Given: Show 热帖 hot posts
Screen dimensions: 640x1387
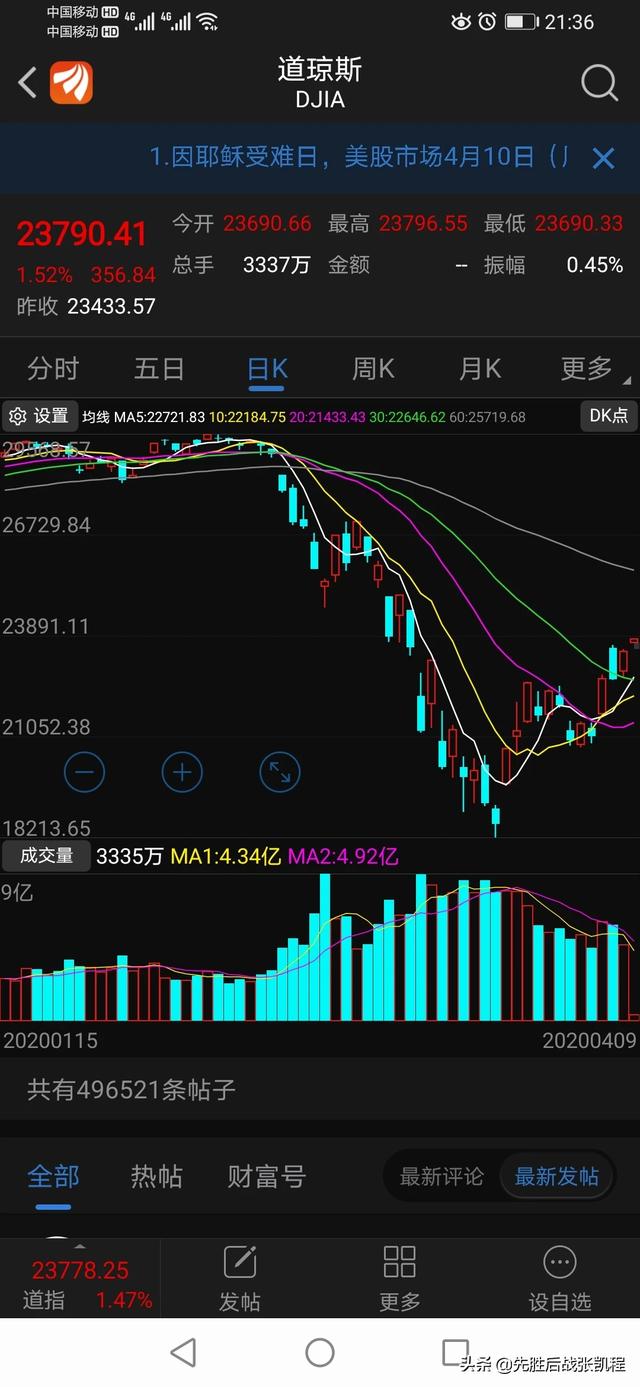Looking at the screenshot, I should click(157, 1176).
